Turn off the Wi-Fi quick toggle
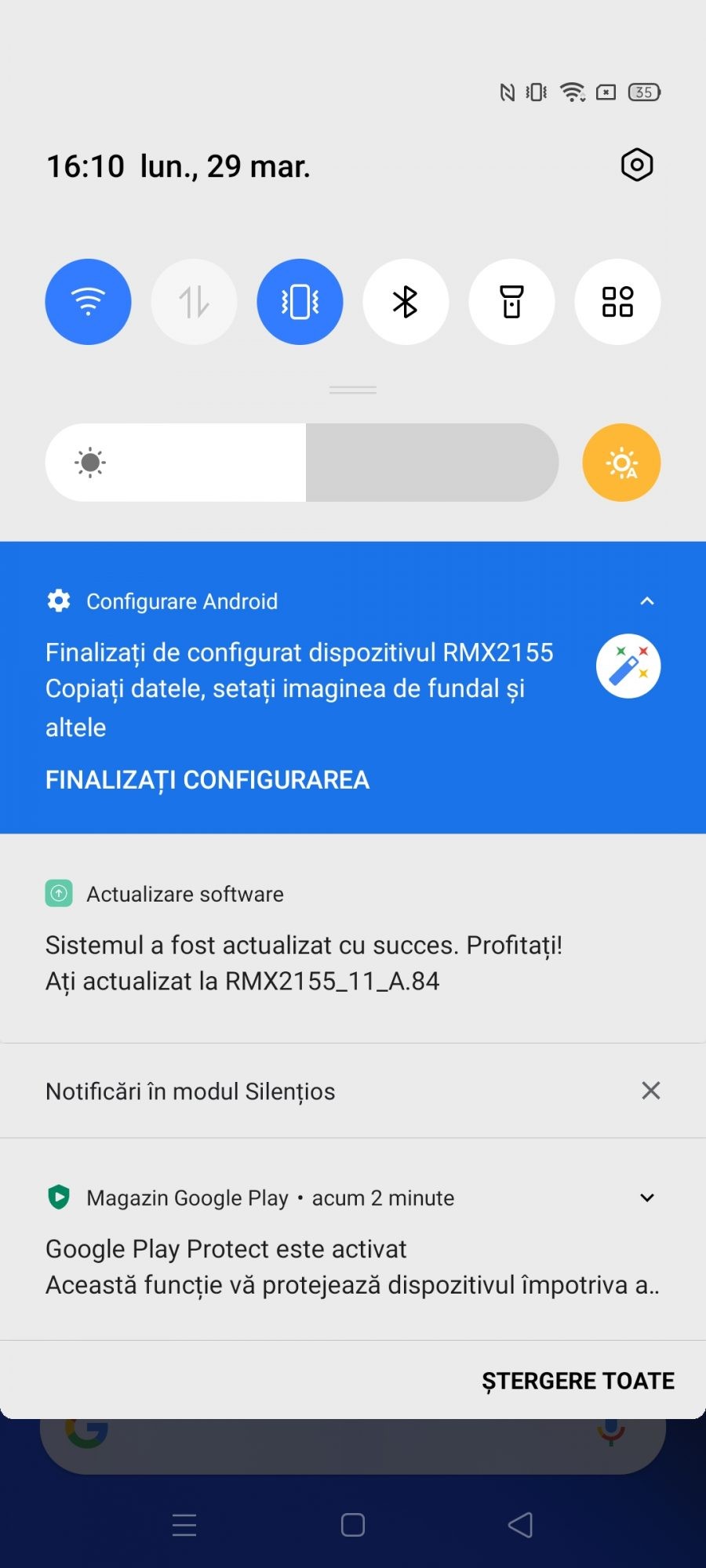The width and height of the screenshot is (706, 1568). pos(88,302)
